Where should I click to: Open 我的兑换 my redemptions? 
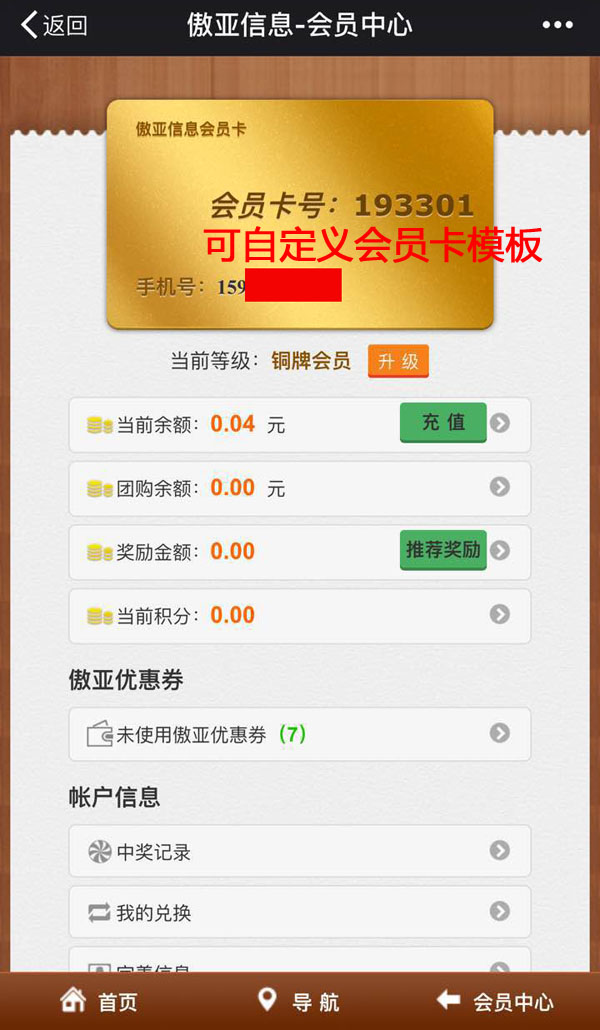click(x=299, y=912)
